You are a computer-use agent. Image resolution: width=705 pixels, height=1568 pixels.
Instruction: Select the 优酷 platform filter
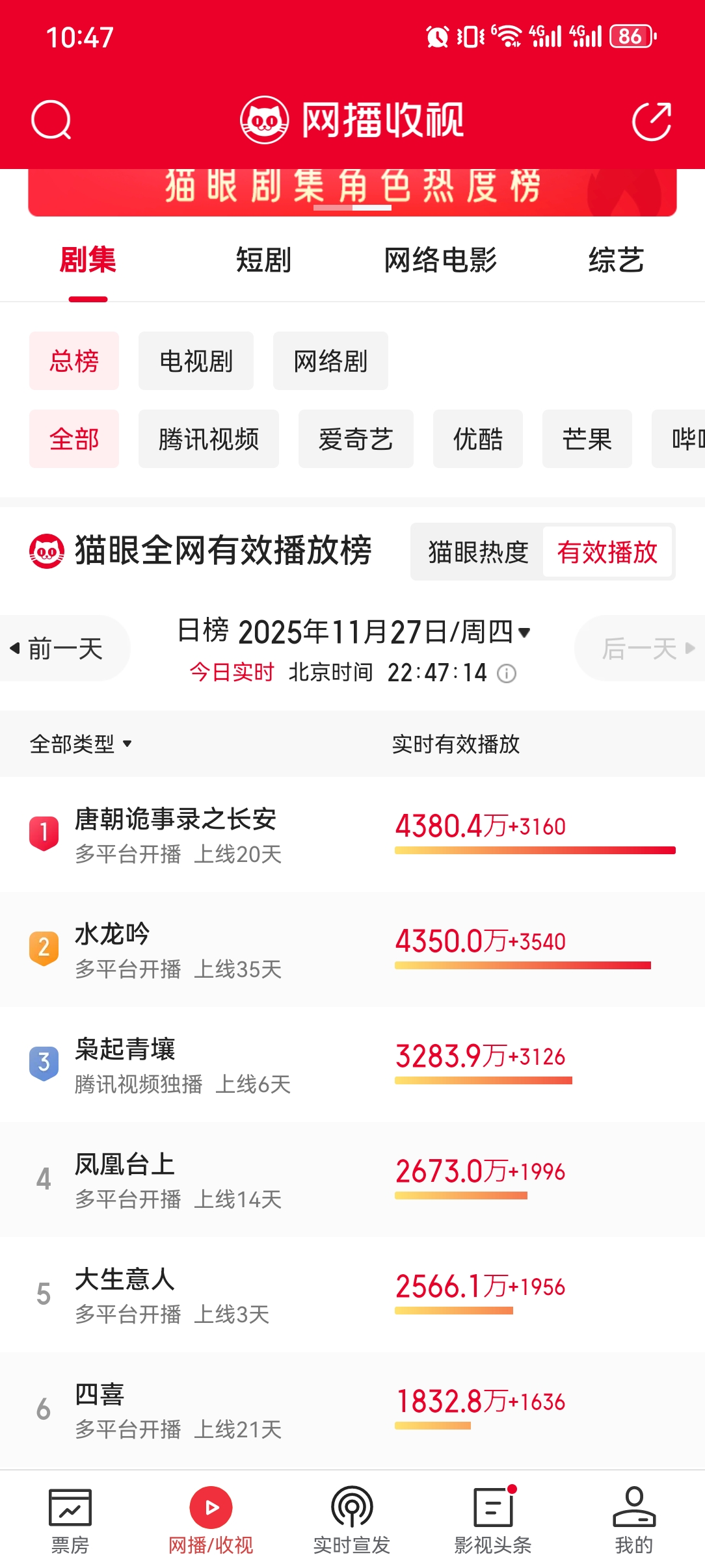click(x=477, y=439)
